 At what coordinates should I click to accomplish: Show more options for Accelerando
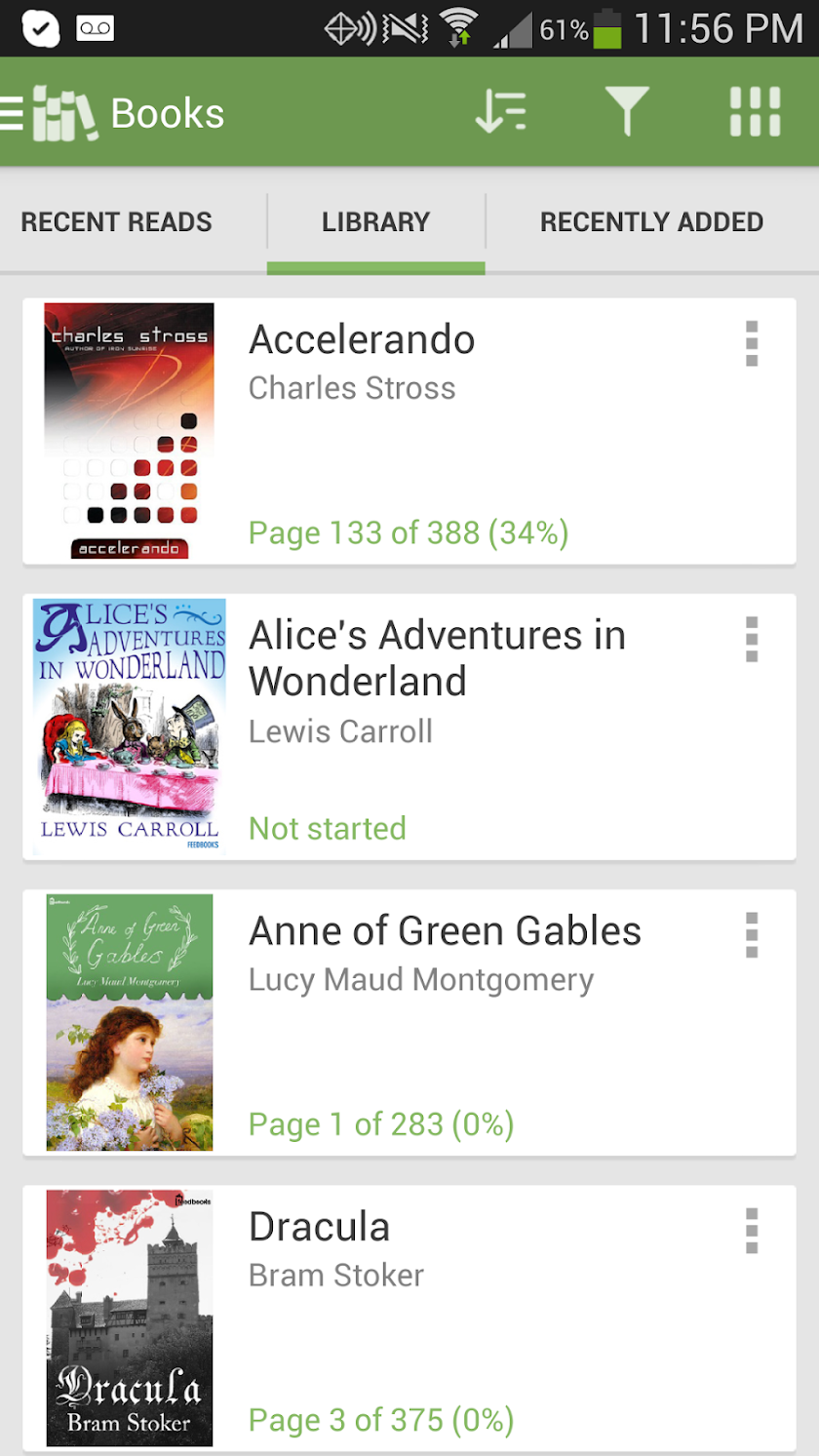pyautogui.click(x=751, y=343)
